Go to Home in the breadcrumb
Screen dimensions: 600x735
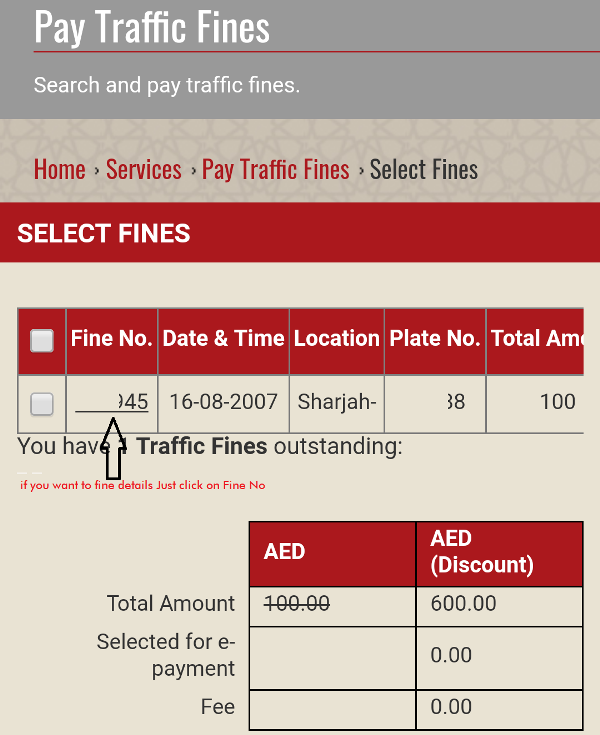[x=59, y=170]
